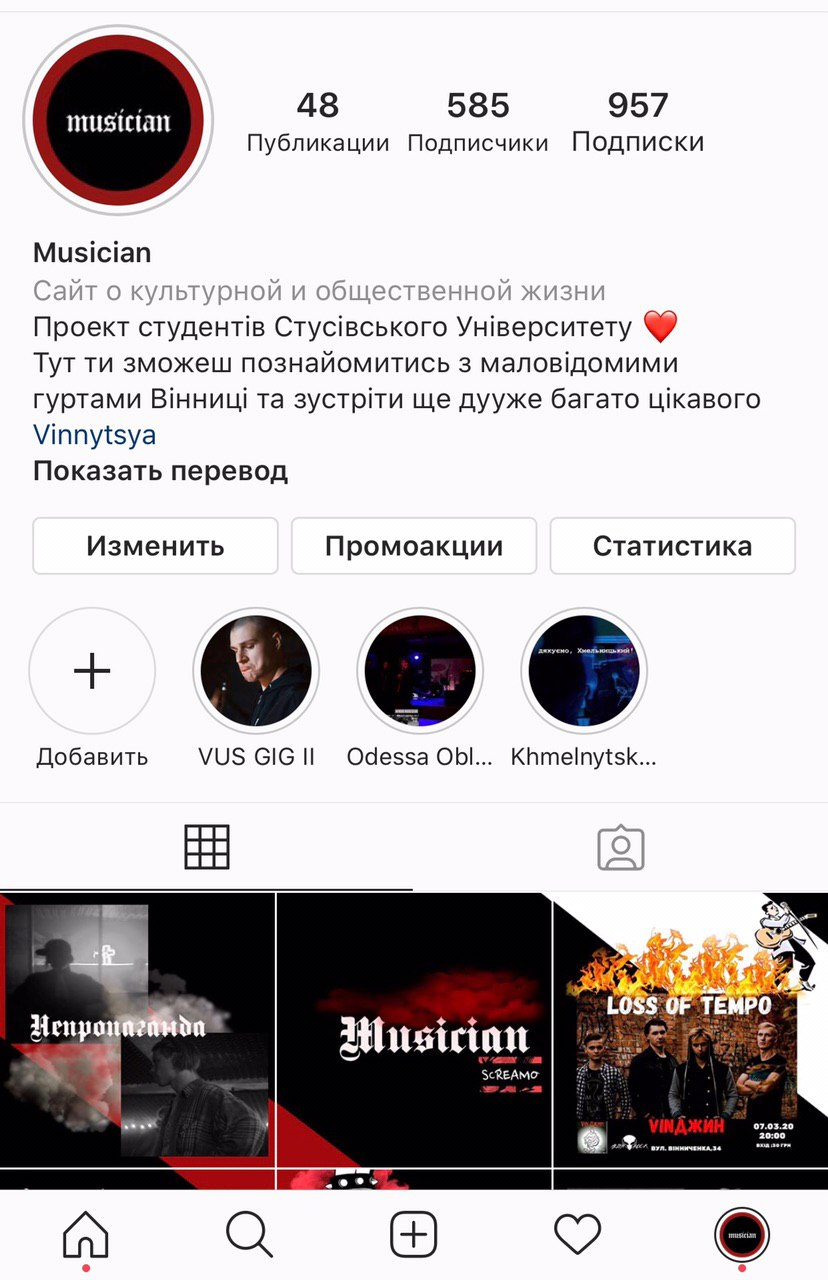Screen dimensions: 828x1280
Task: Open the Vinnytsya location link
Action: coord(95,435)
